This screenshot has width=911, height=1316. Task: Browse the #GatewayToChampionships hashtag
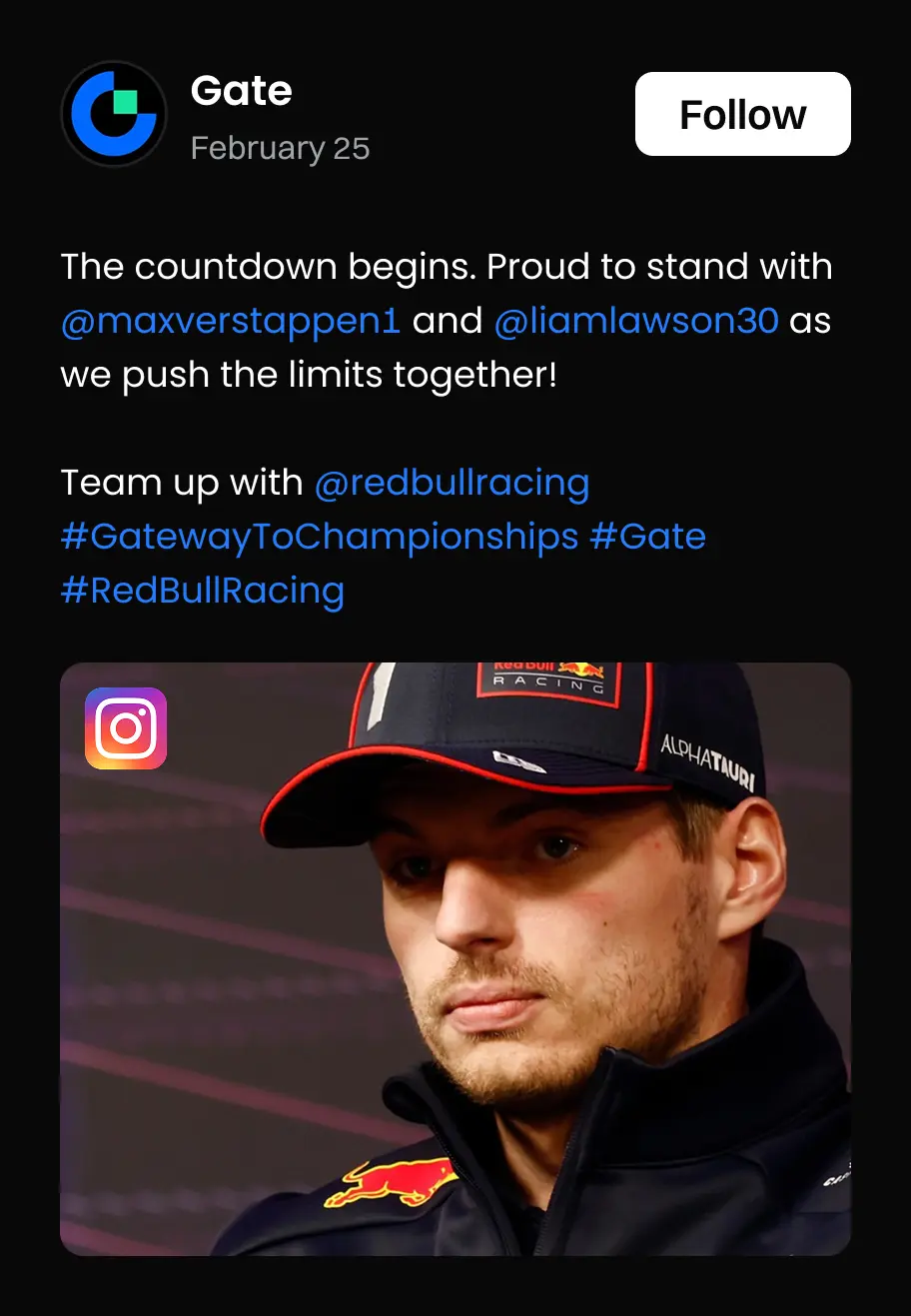pos(320,537)
